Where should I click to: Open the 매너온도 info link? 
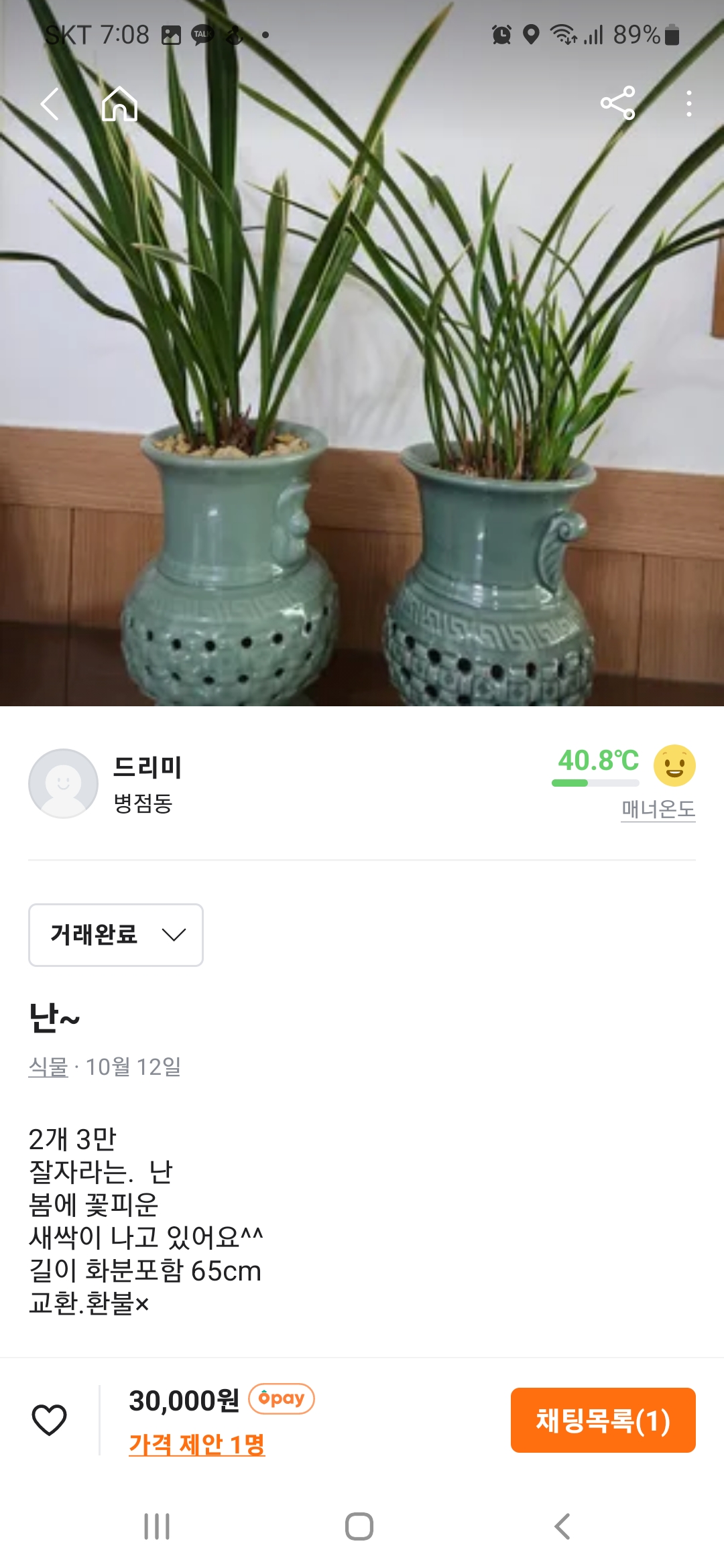658,809
